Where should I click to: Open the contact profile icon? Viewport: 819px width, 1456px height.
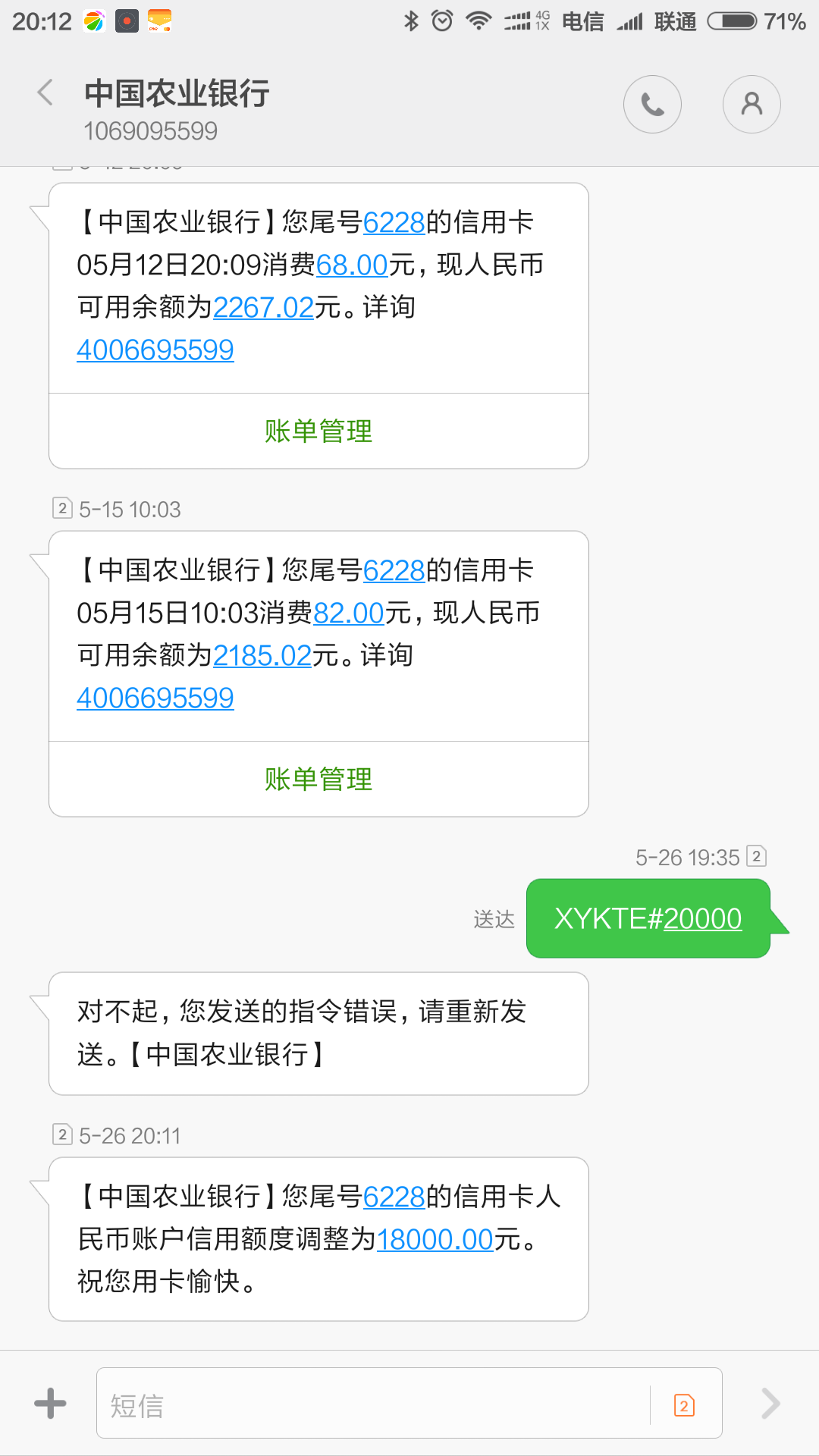click(x=751, y=105)
